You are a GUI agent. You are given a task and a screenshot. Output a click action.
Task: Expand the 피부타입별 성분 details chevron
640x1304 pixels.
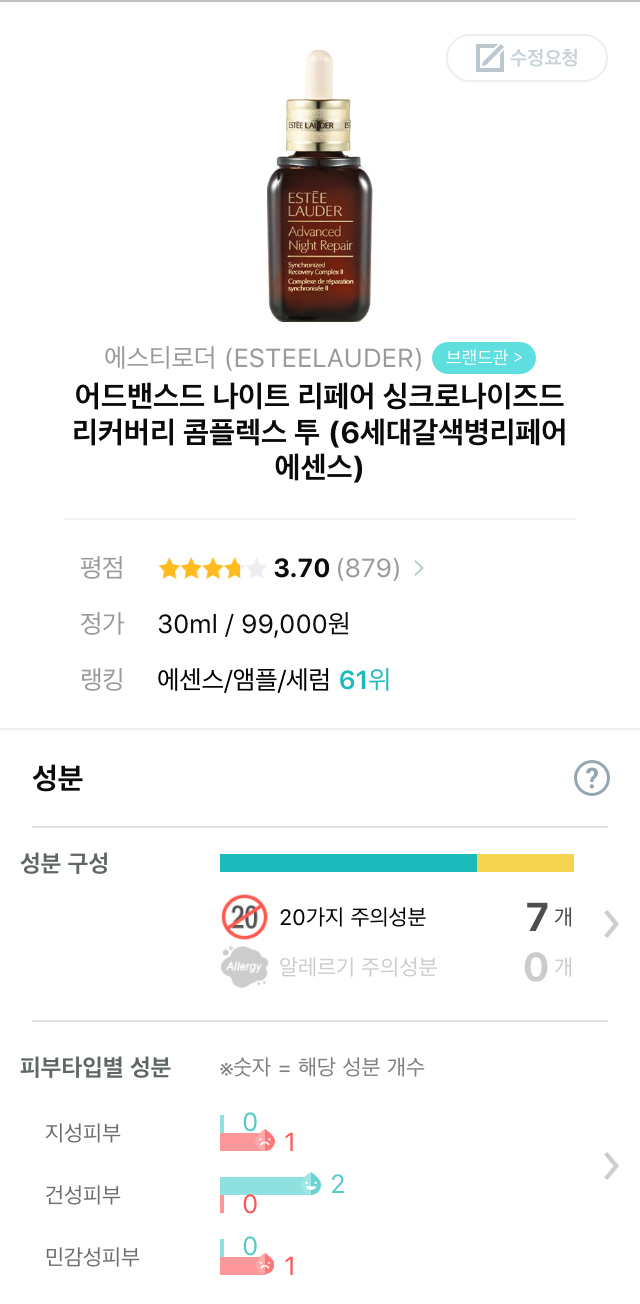click(611, 1166)
